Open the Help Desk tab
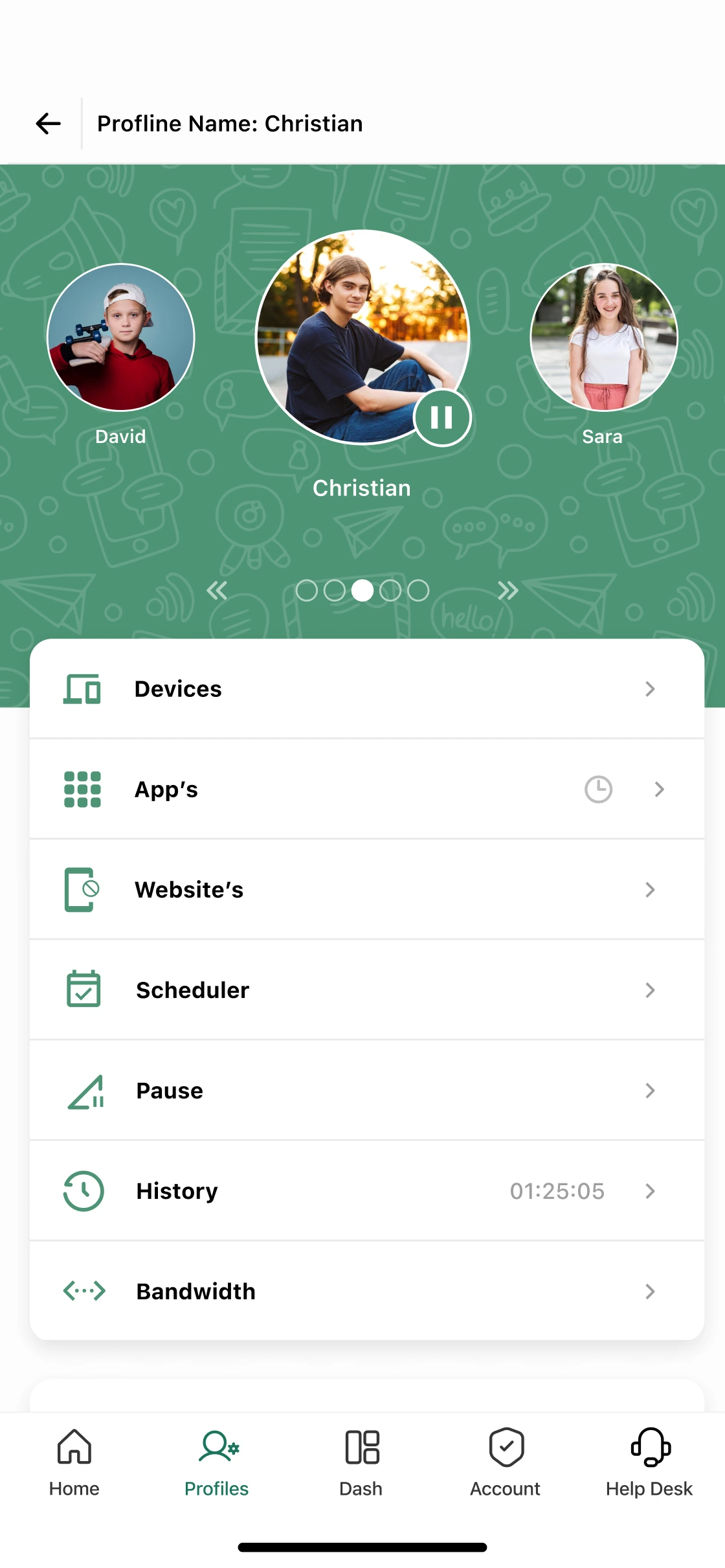The height and width of the screenshot is (1568, 725). 649,1462
